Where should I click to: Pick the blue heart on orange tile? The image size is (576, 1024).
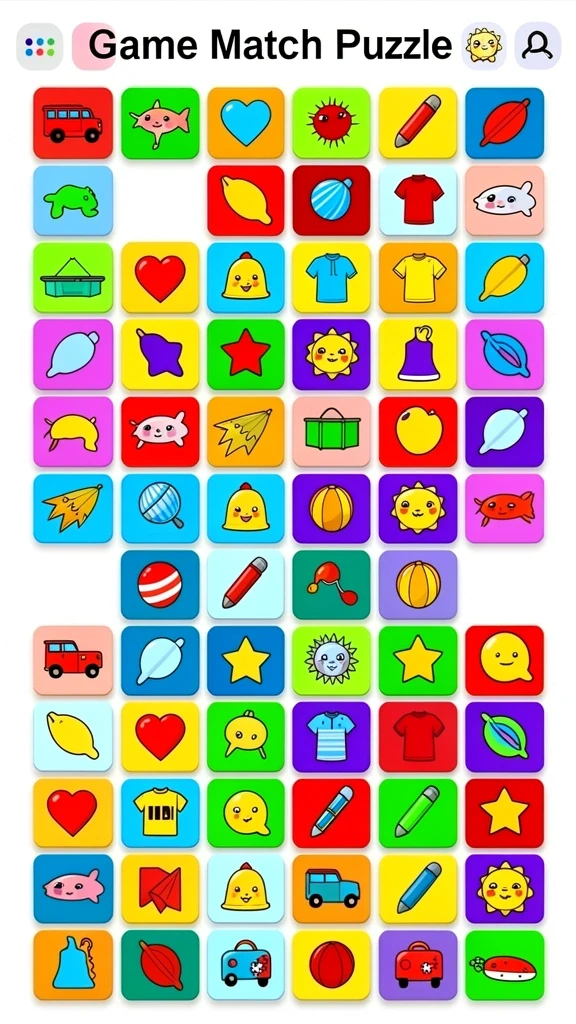pyautogui.click(x=246, y=123)
